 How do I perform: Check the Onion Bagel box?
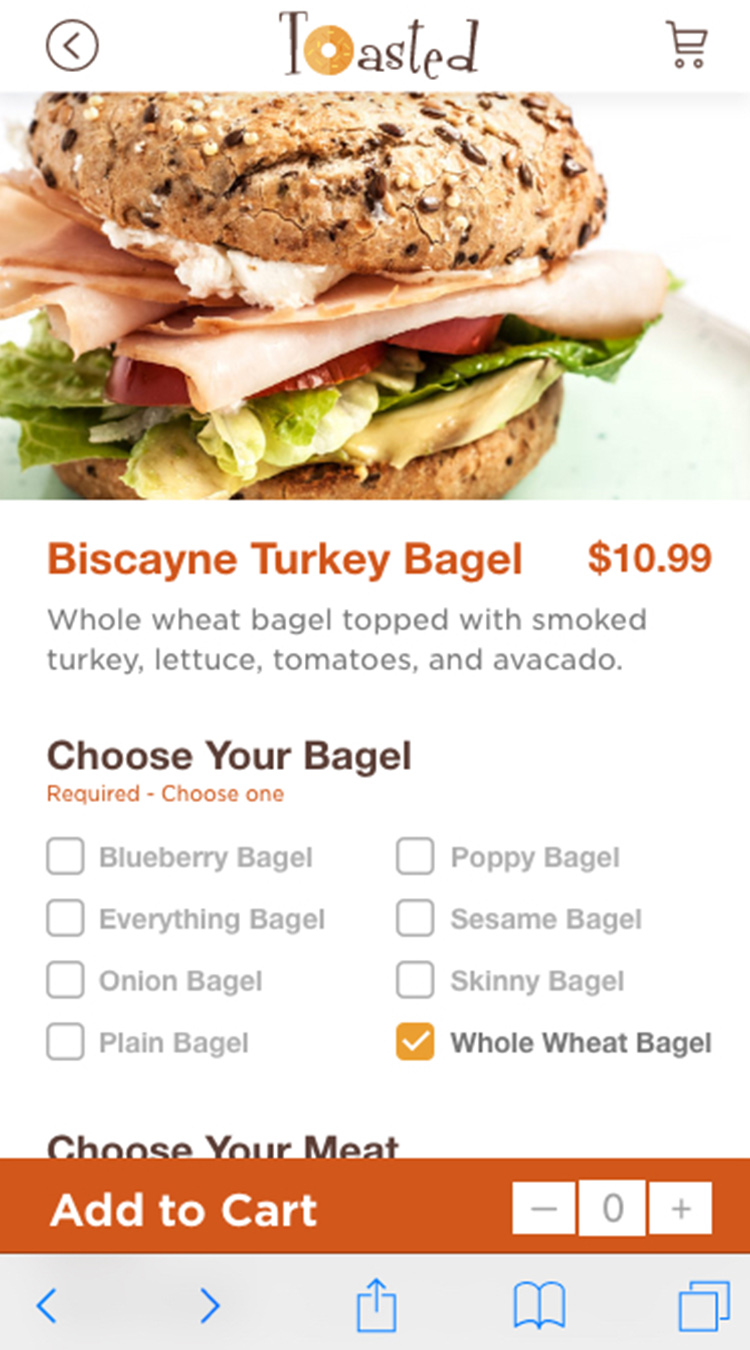pos(65,981)
